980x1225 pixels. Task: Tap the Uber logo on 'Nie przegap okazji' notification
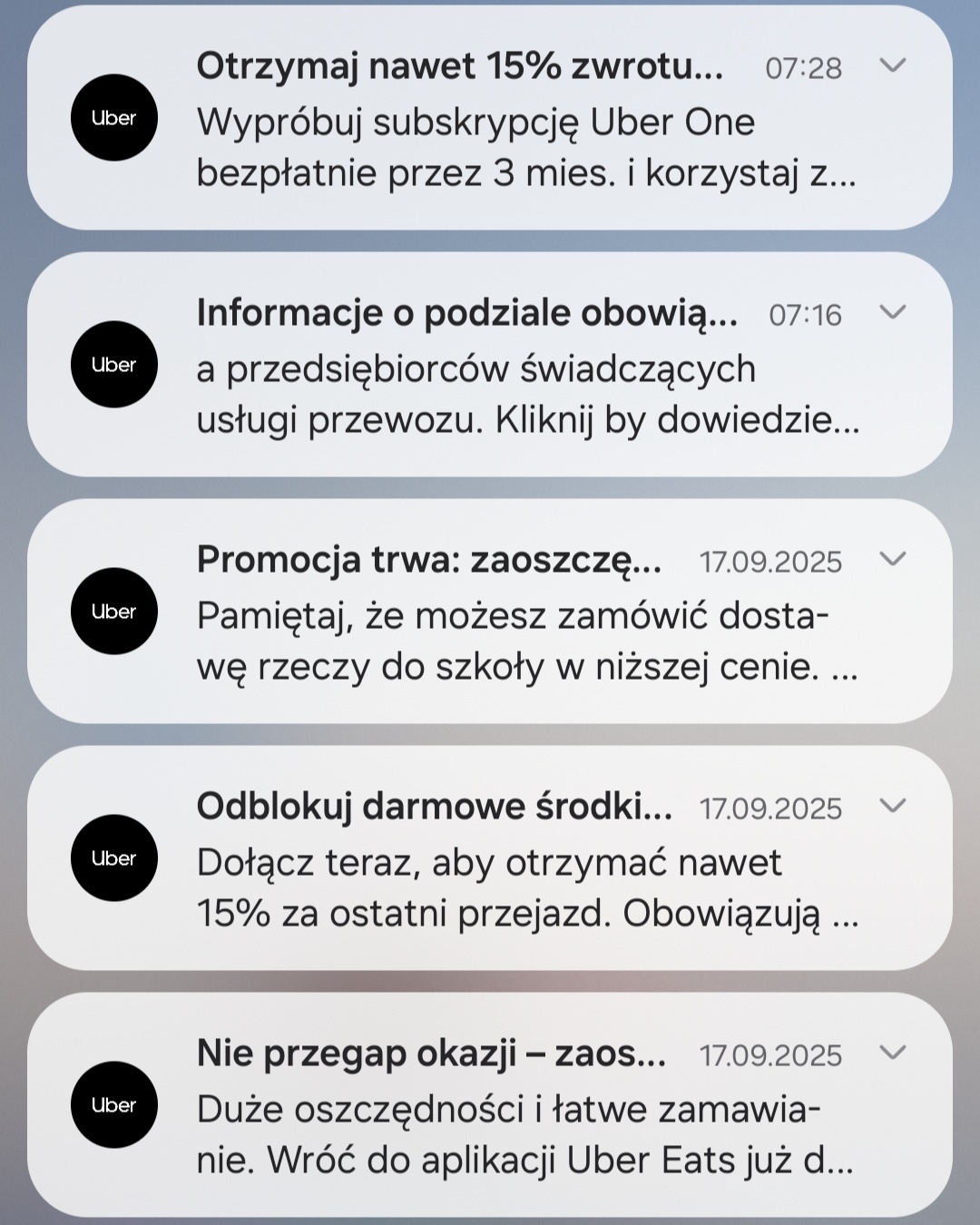click(113, 1106)
